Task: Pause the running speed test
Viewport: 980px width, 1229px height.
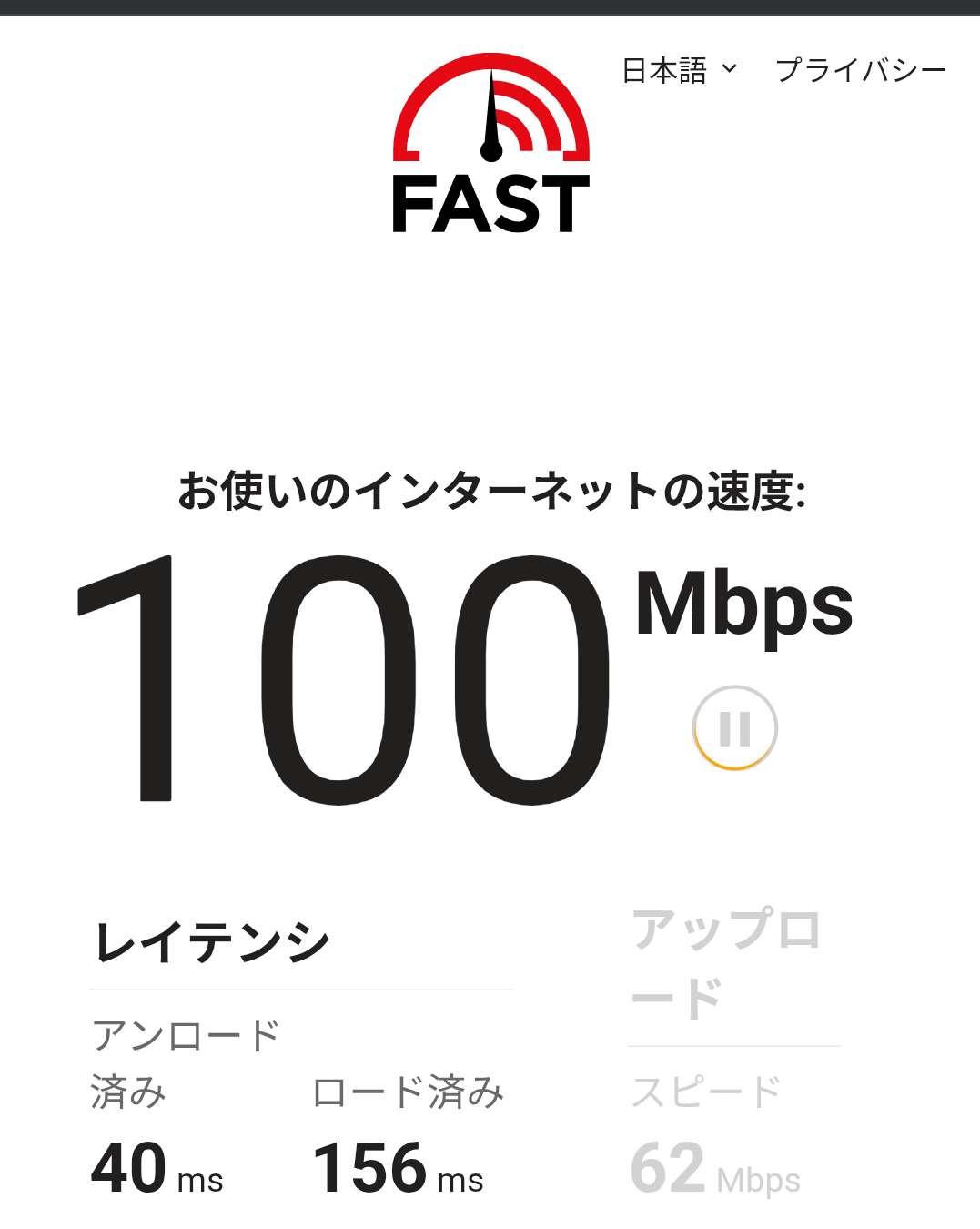Action: click(x=734, y=728)
